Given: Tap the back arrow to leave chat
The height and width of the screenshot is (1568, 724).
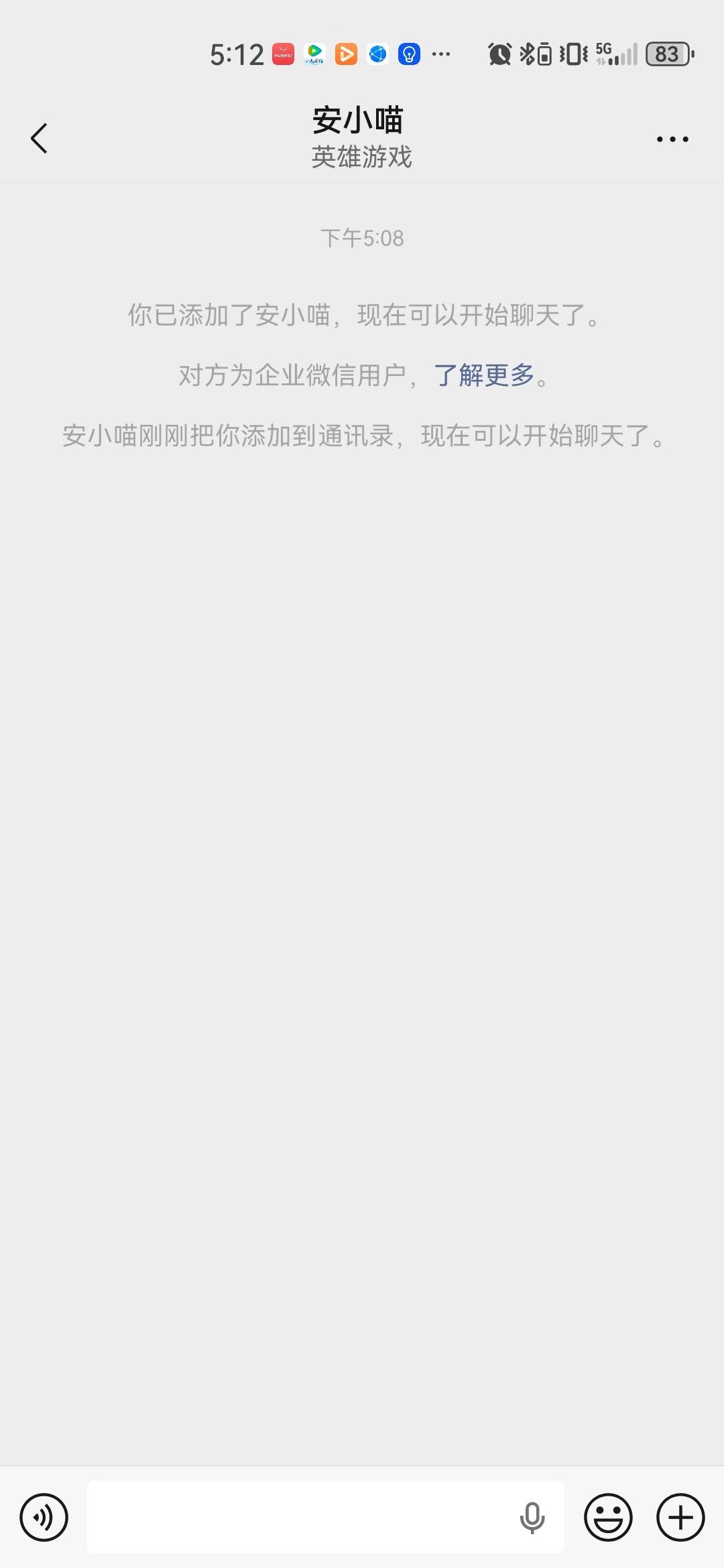Looking at the screenshot, I should tap(39, 138).
